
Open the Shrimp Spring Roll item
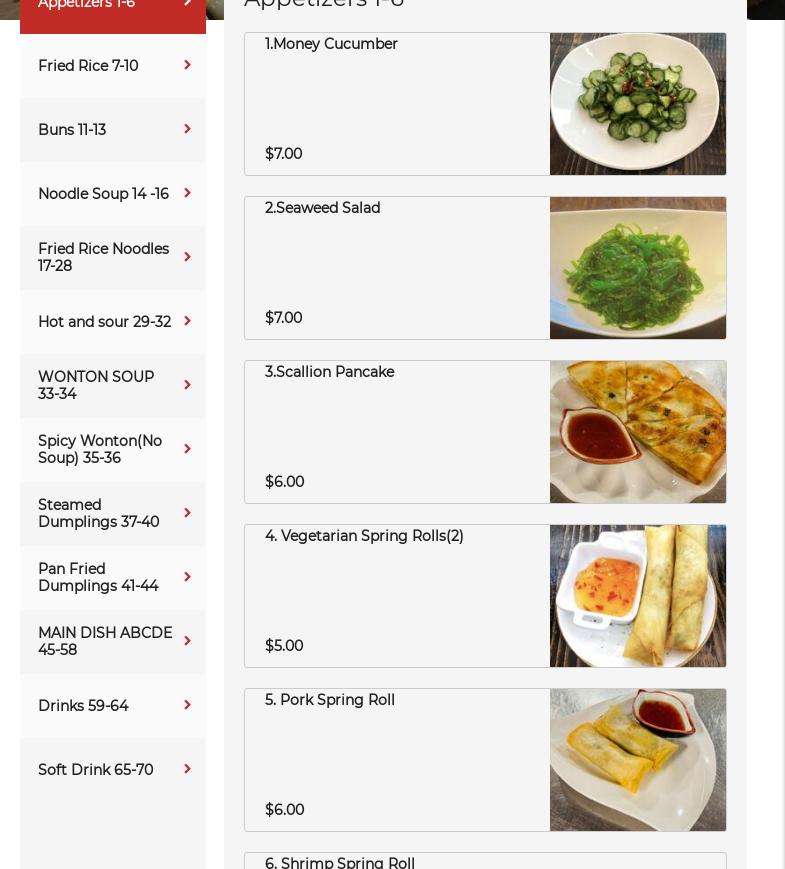[x=485, y=862]
